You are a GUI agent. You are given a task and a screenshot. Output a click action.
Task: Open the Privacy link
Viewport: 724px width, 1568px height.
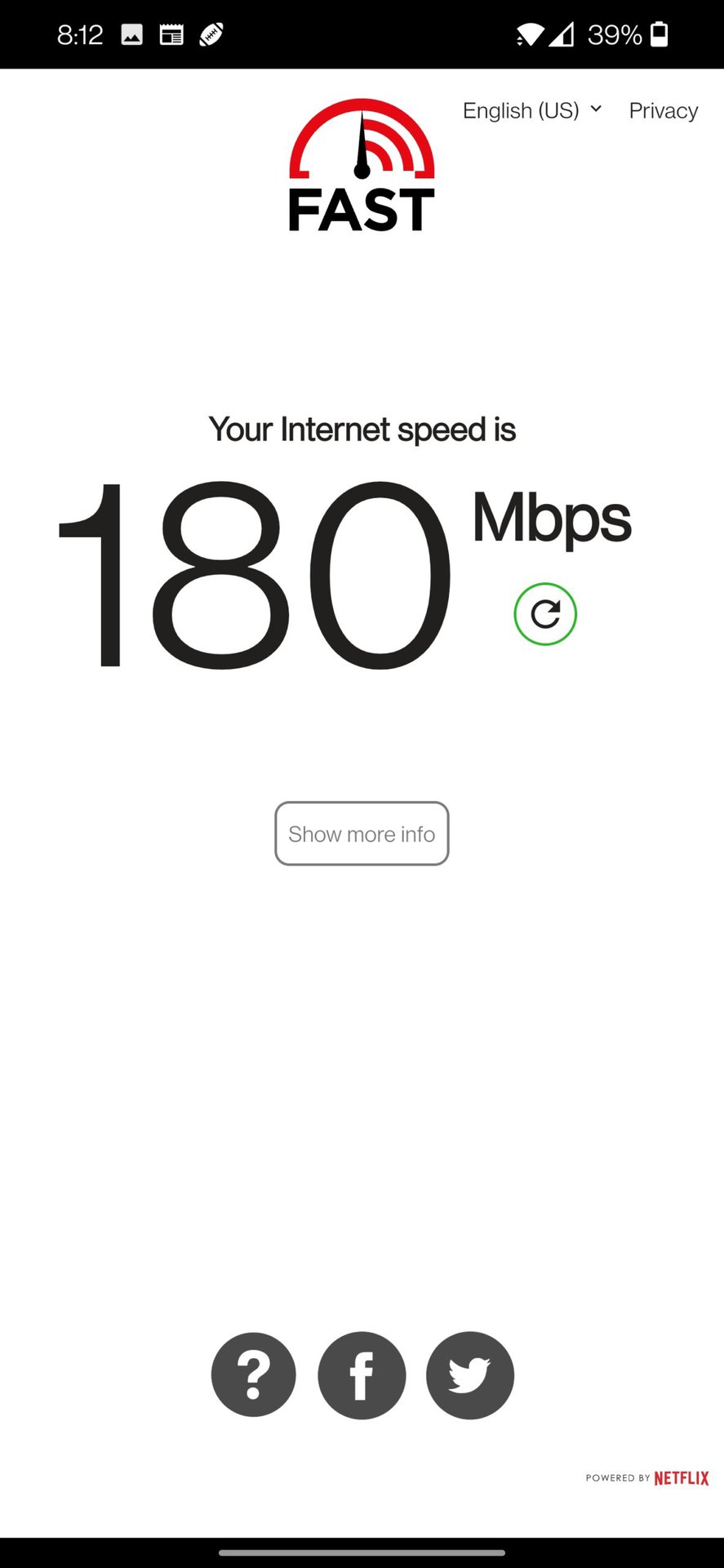click(x=663, y=110)
